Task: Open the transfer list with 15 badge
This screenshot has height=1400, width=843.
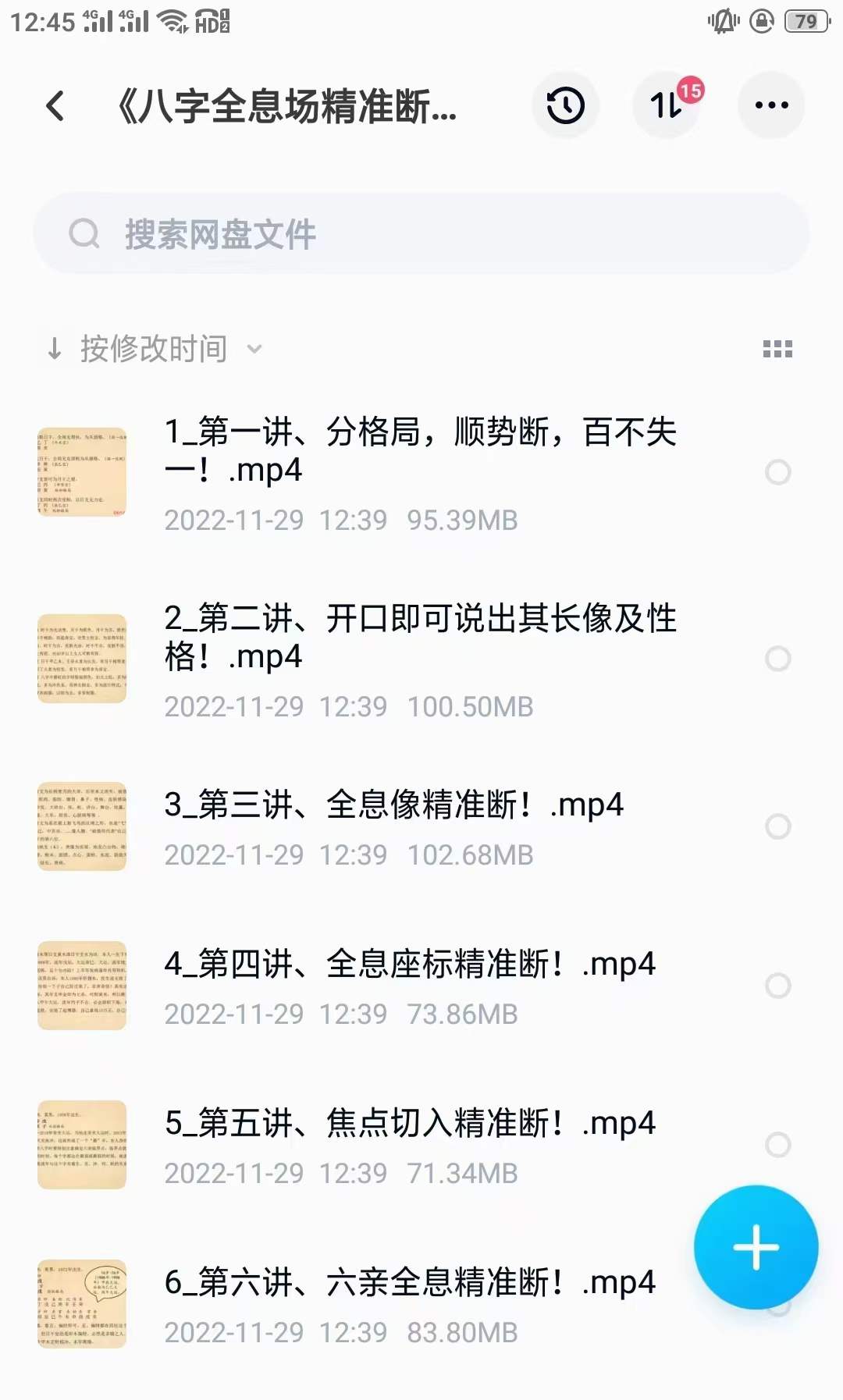Action: click(667, 105)
